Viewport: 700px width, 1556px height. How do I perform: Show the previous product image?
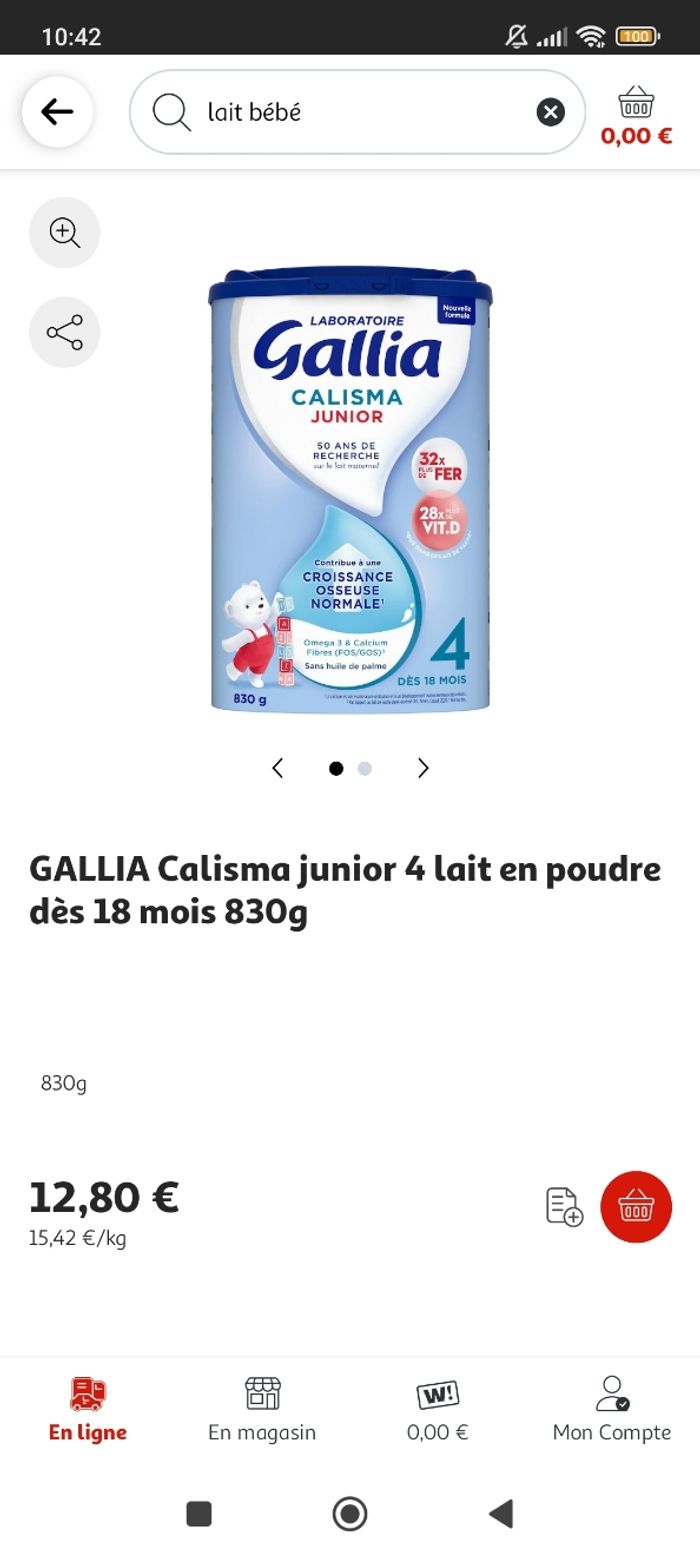278,768
